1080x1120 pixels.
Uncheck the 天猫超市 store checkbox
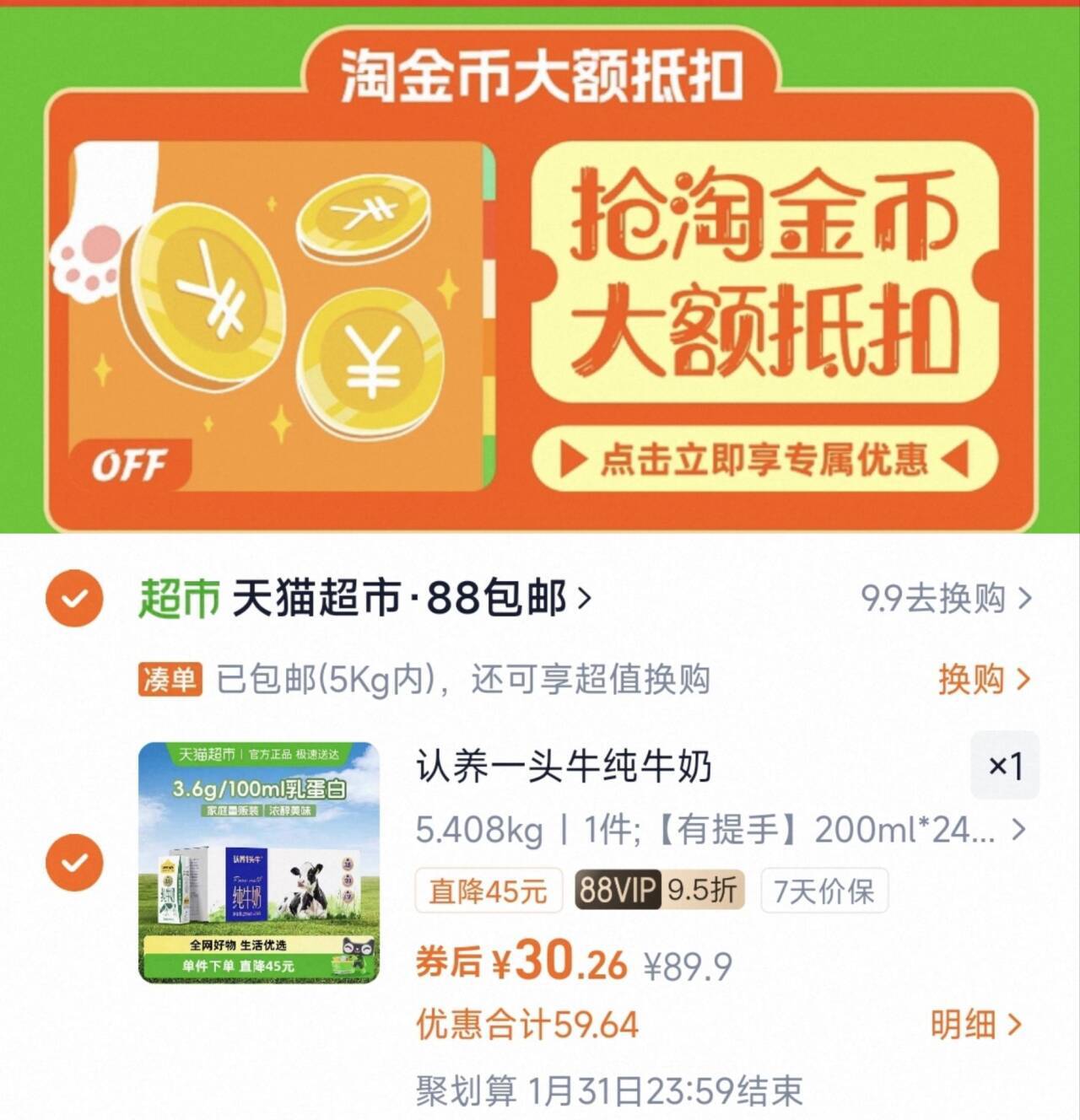[x=74, y=599]
